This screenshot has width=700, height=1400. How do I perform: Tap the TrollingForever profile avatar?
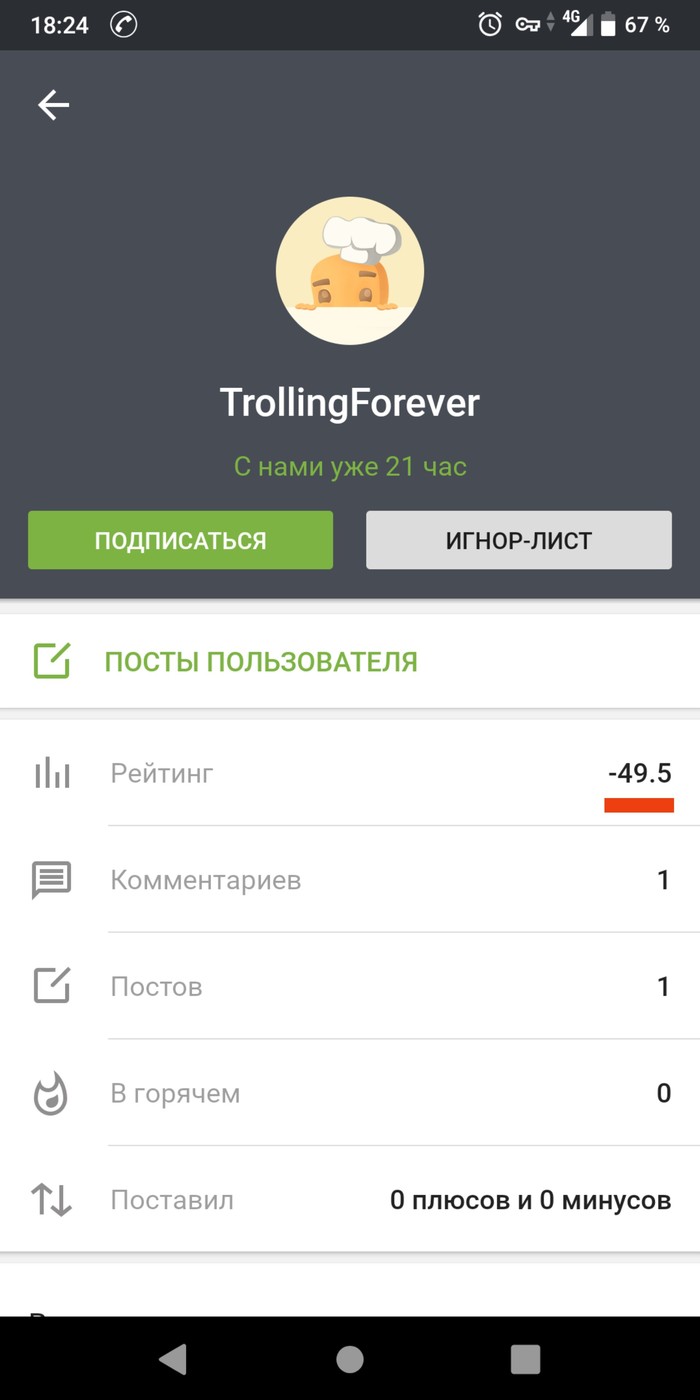350,271
